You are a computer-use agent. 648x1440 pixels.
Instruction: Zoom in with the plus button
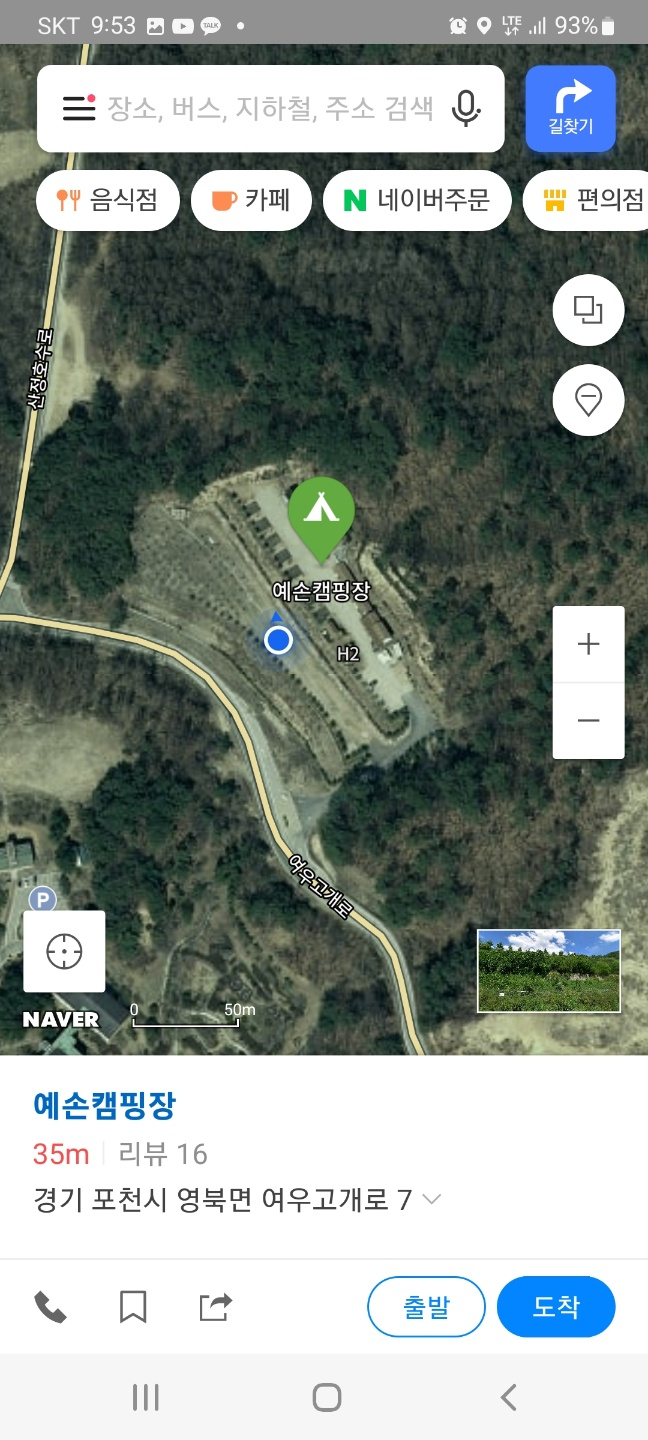(x=588, y=644)
